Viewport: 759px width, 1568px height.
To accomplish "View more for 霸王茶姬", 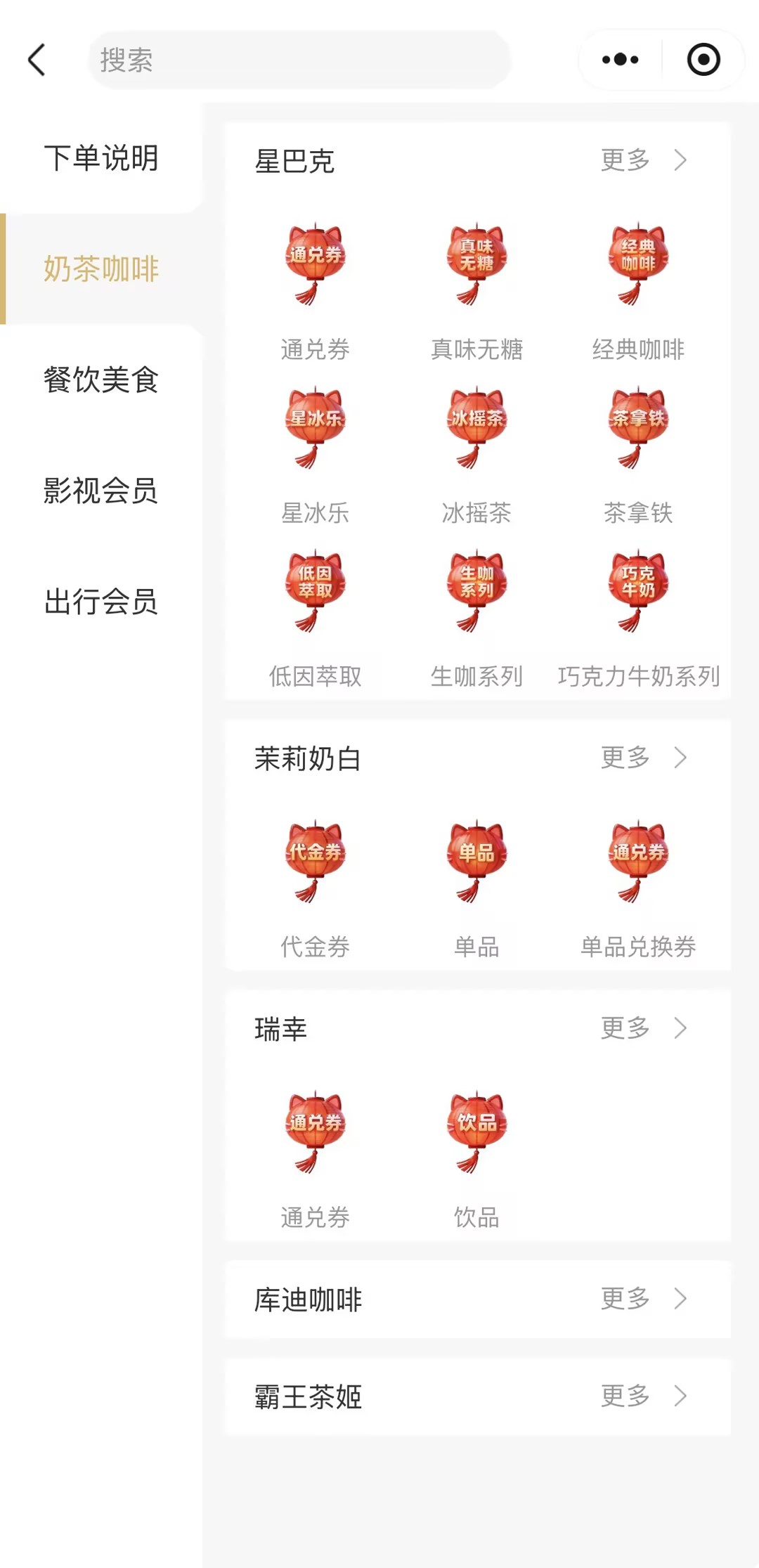I will (643, 1396).
